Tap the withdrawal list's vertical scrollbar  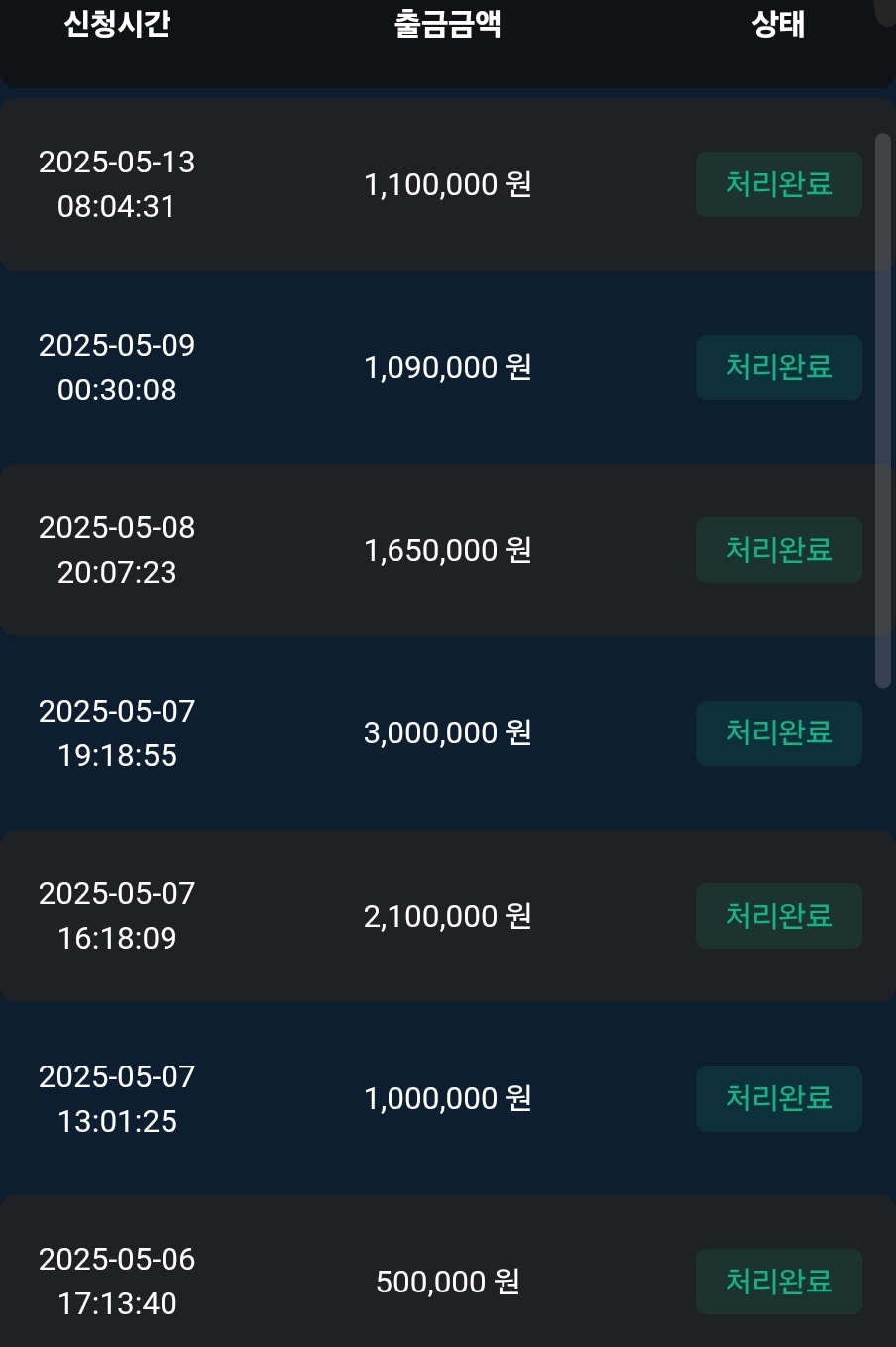coord(883,410)
